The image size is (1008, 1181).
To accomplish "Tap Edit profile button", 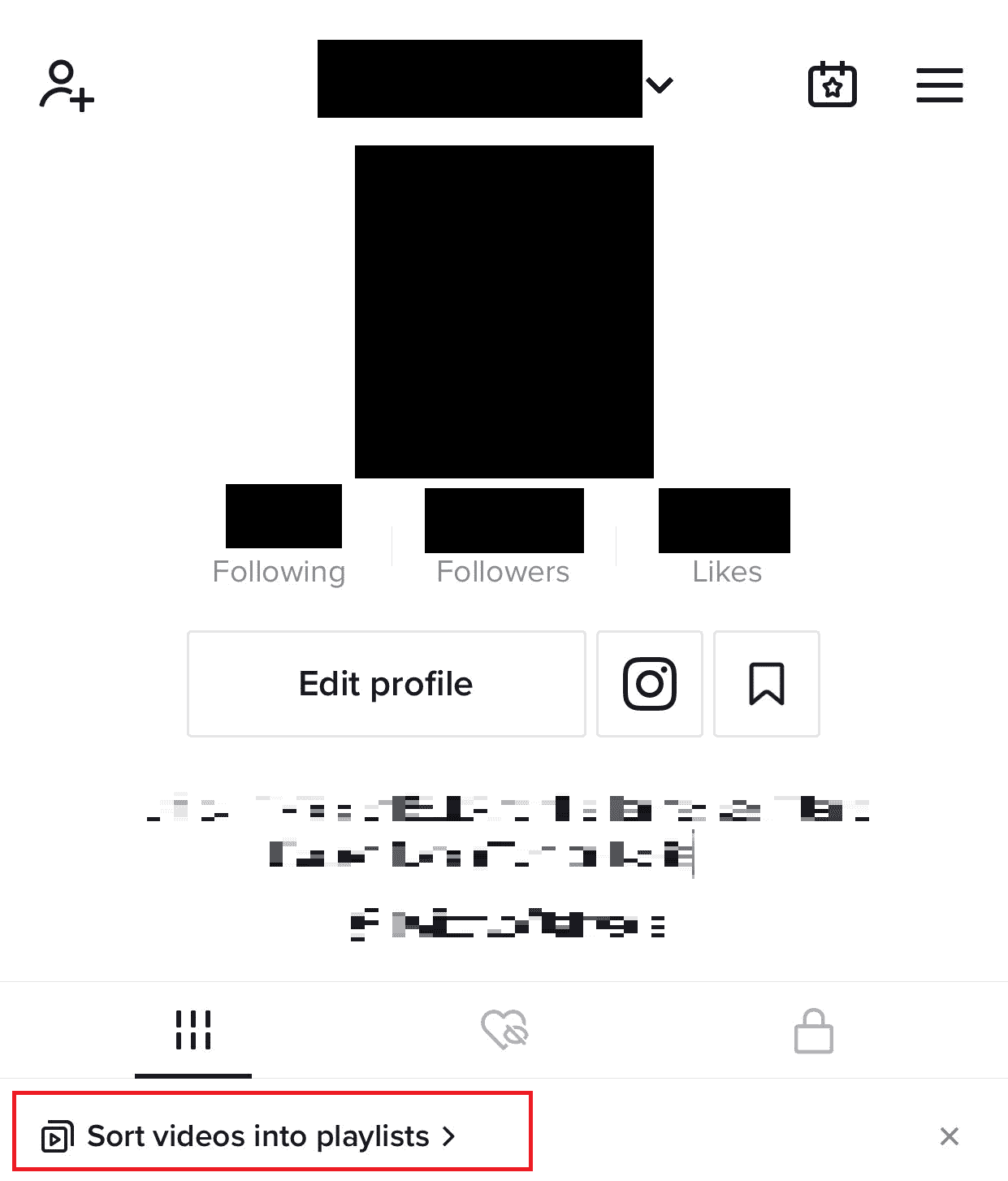I will point(386,684).
